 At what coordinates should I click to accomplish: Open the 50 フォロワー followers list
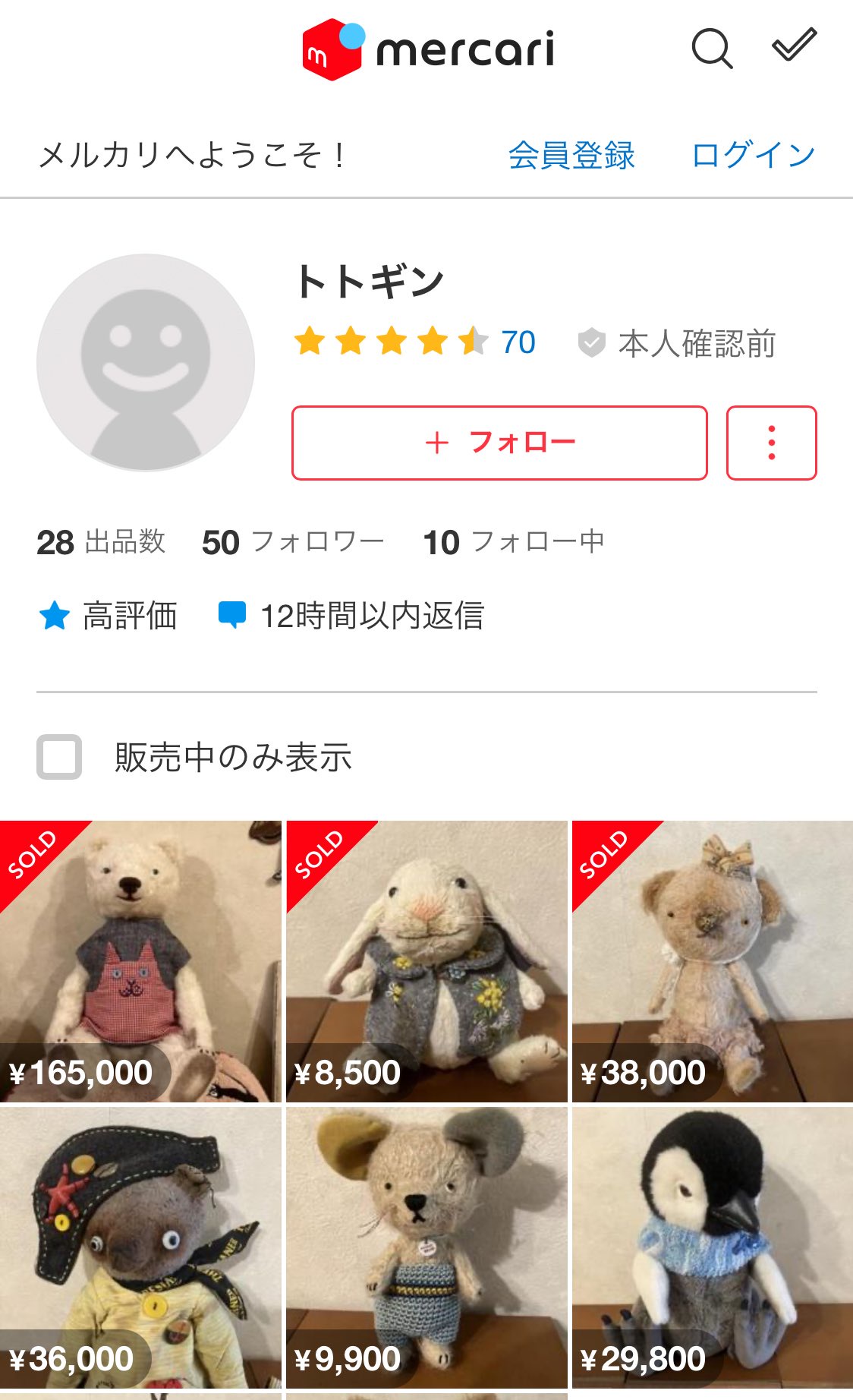[293, 542]
